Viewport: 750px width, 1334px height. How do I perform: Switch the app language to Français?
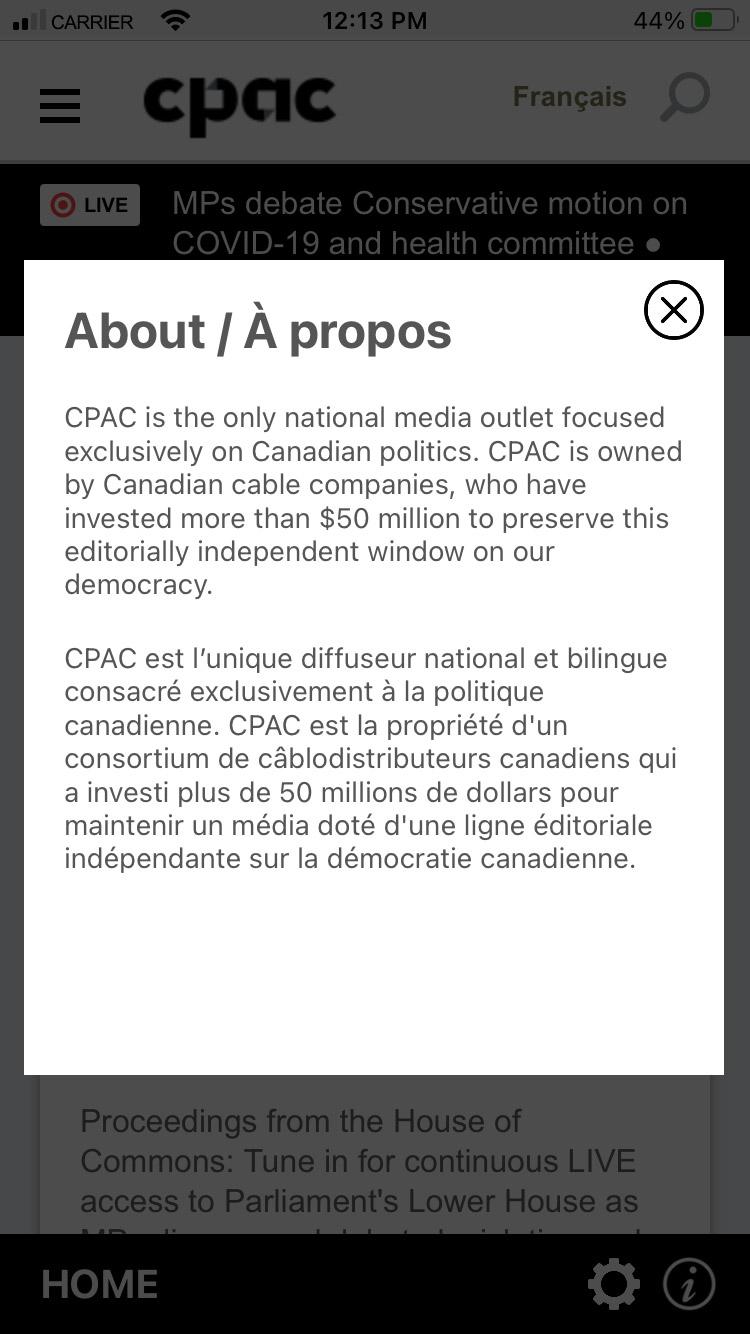[568, 96]
